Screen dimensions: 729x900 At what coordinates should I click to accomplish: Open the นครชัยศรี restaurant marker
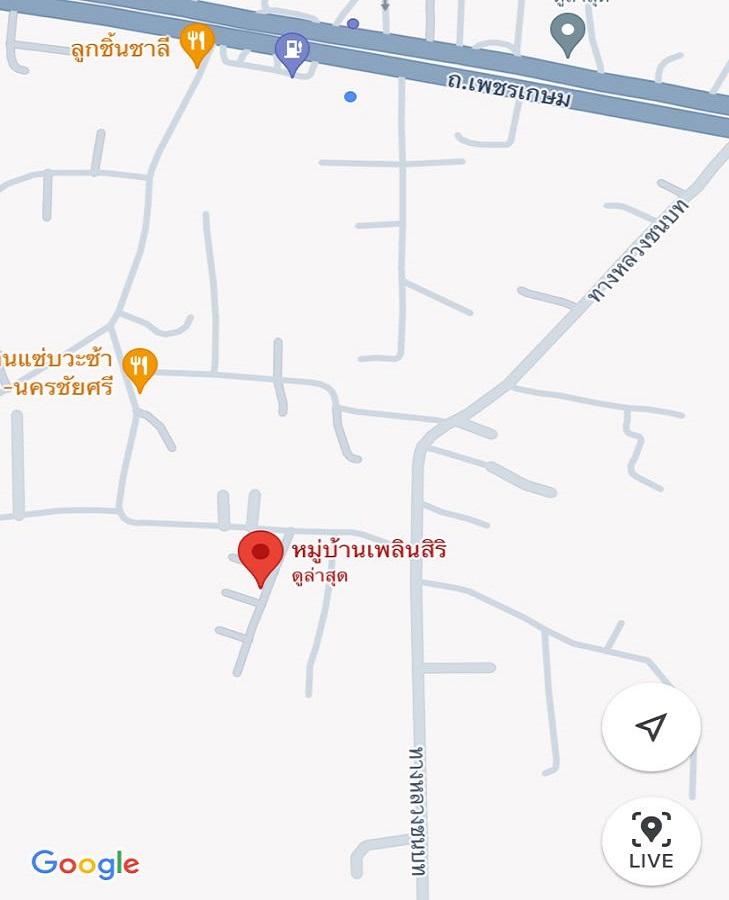pos(139,368)
